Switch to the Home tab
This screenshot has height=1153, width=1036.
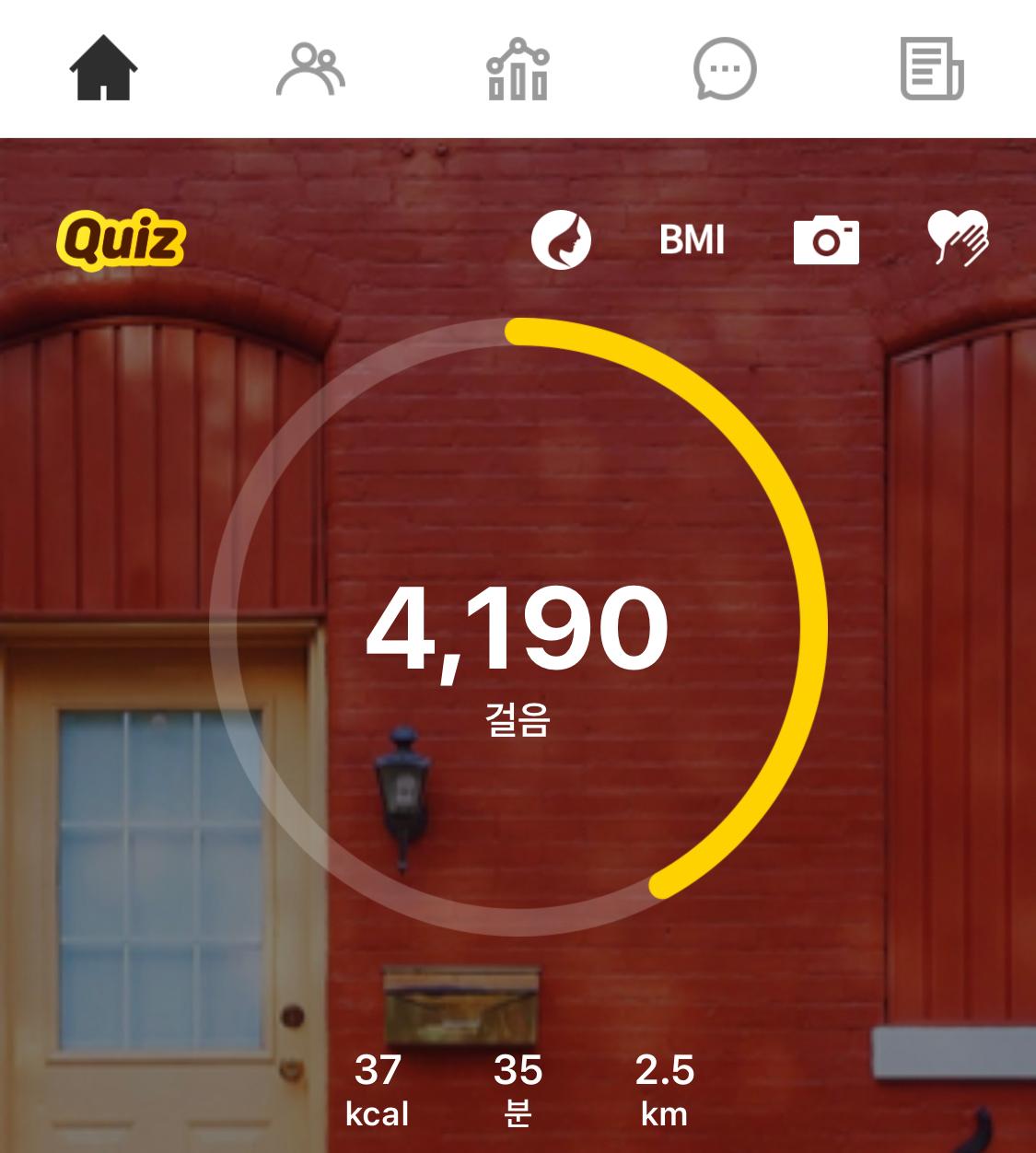tap(103, 68)
